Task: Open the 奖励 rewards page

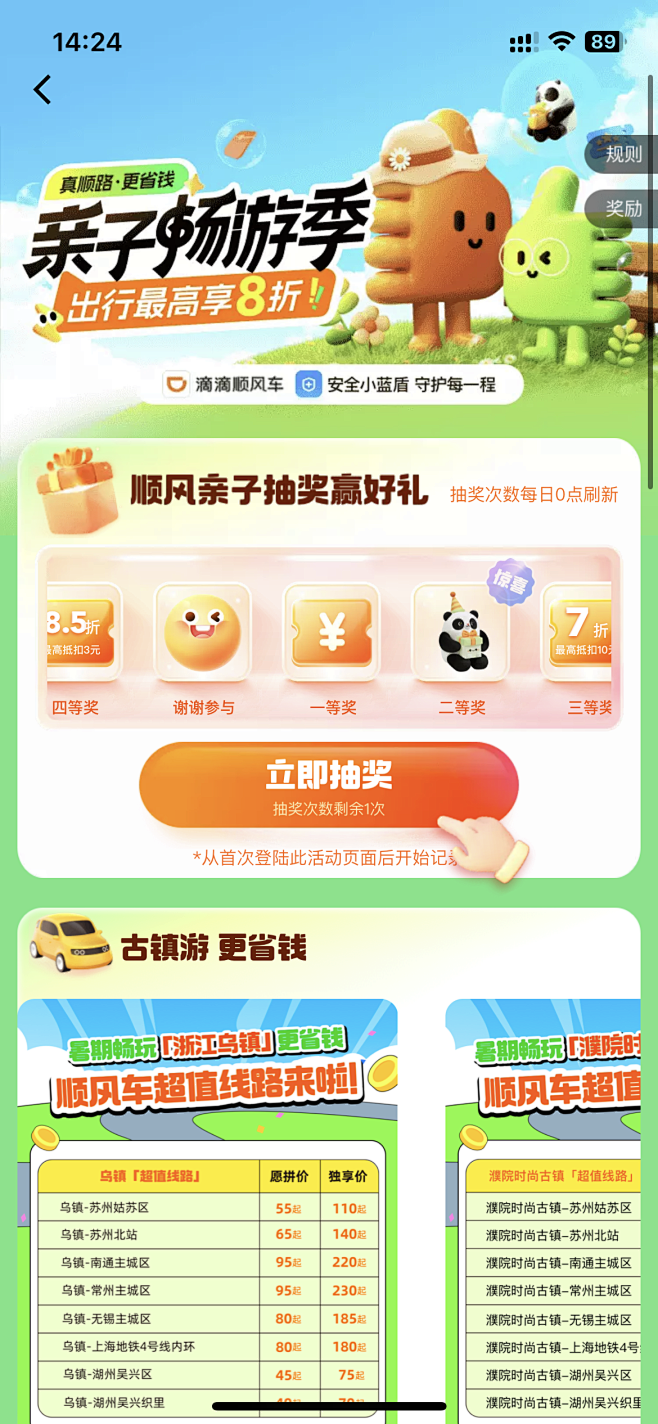Action: [624, 208]
